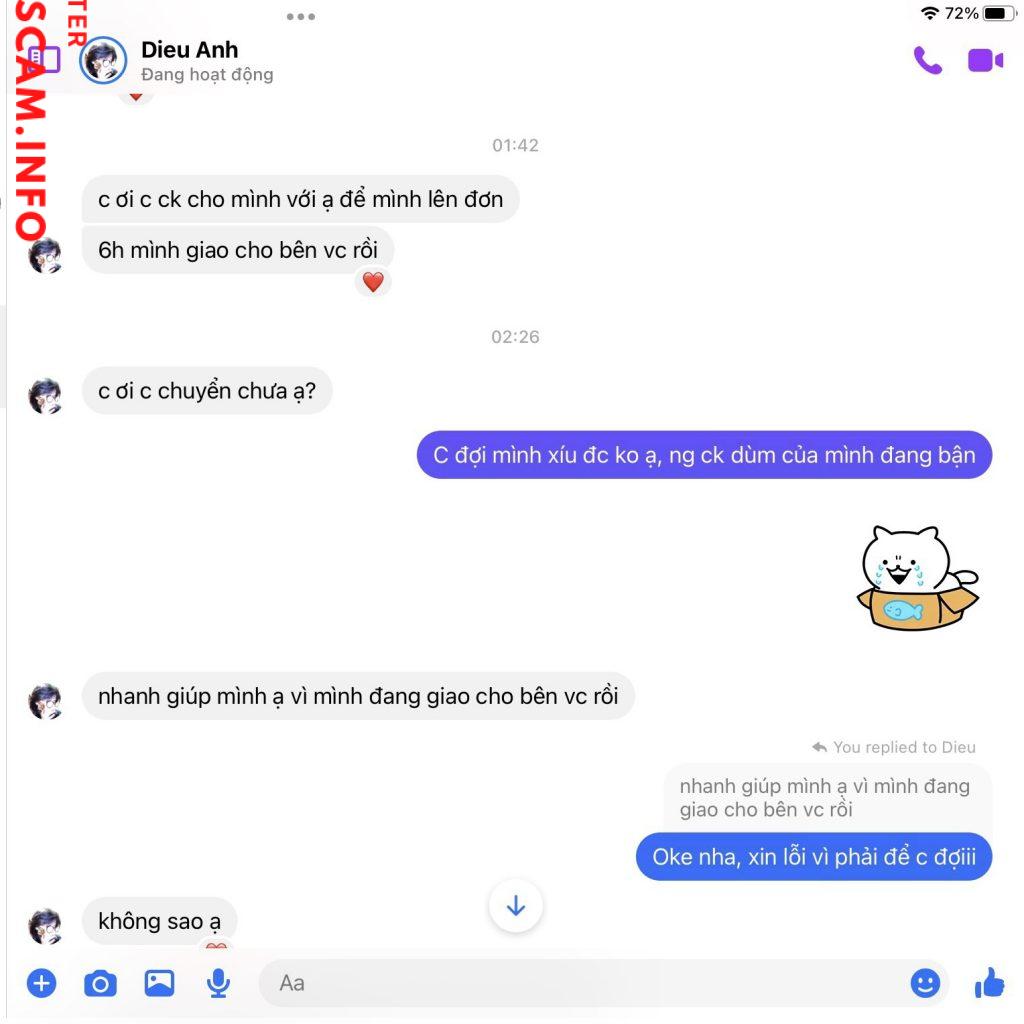Screen dimensions: 1024x1024
Task: Start a video call with Dieu Anh
Action: coord(985,61)
